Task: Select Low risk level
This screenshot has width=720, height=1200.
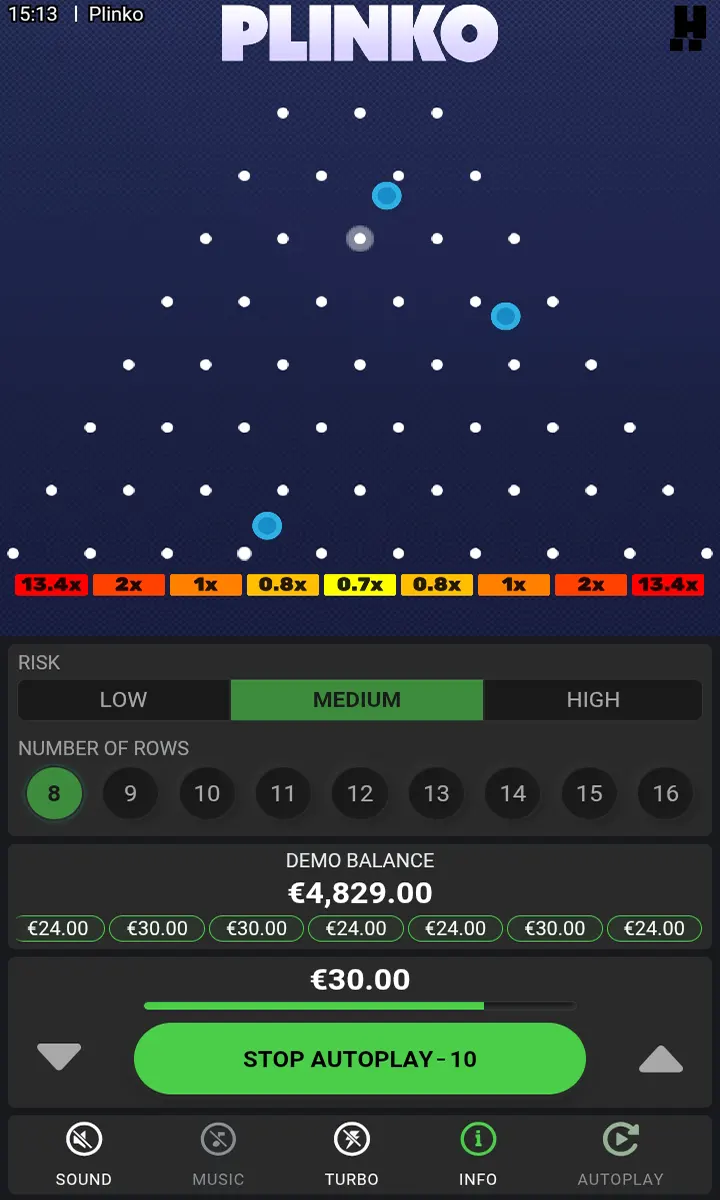Action: click(123, 700)
